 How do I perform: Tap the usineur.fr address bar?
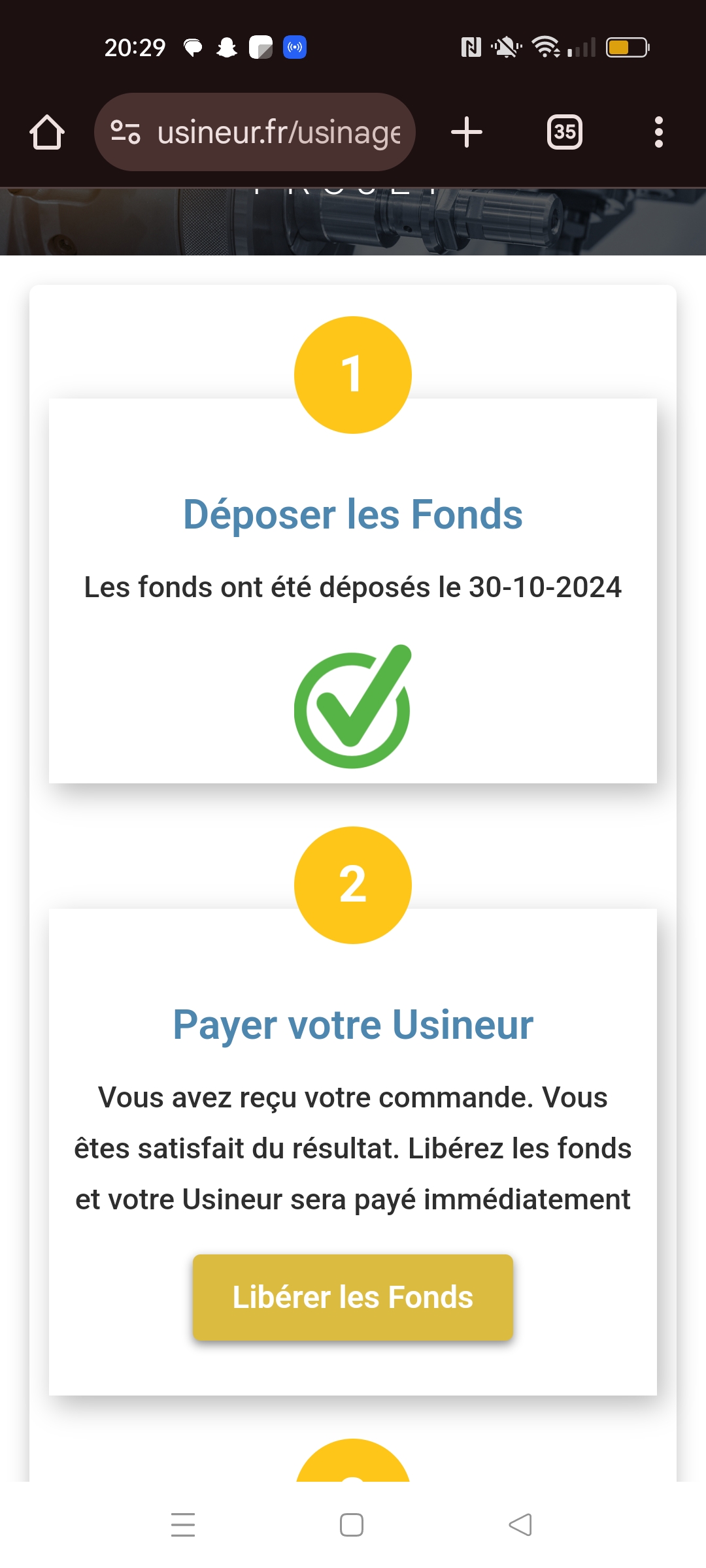255,132
